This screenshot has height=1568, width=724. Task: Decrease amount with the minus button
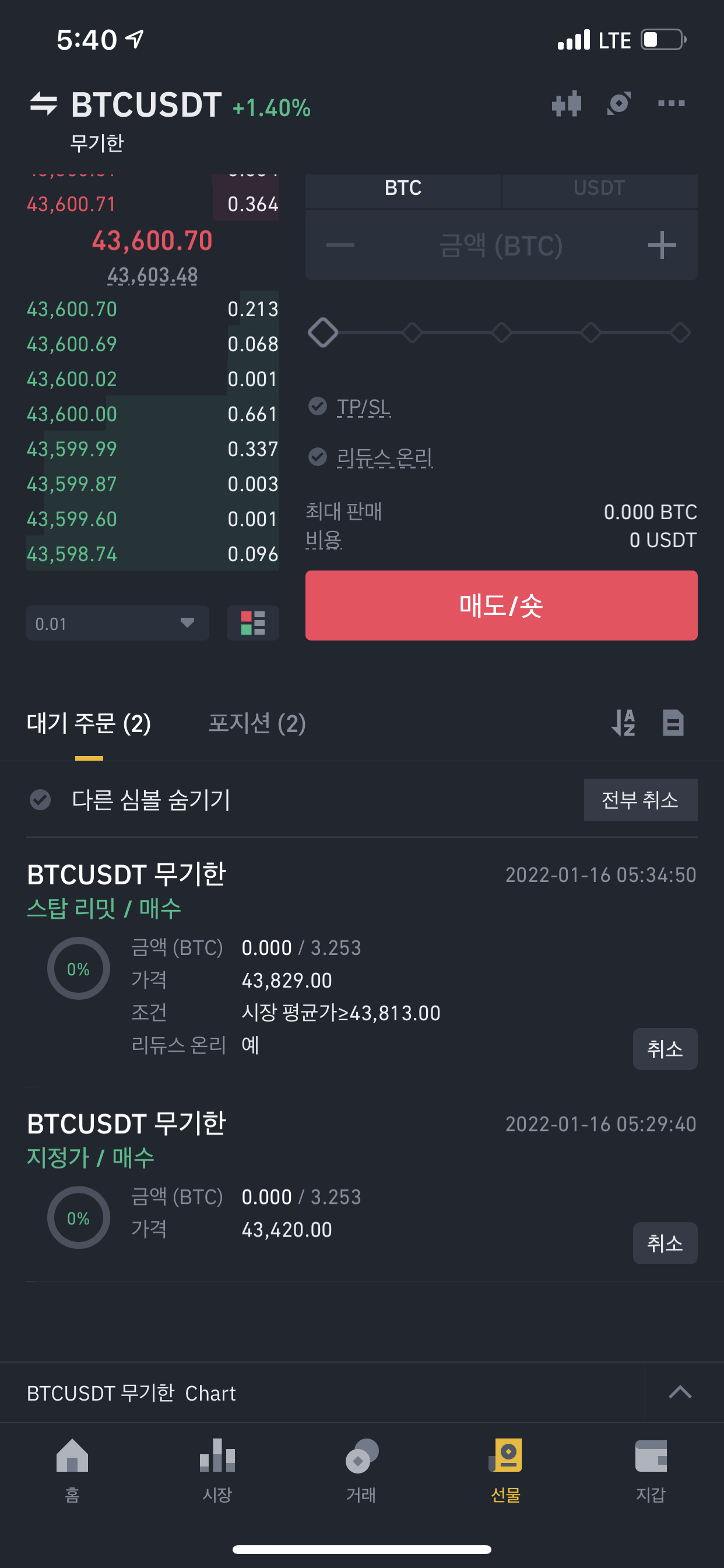pyautogui.click(x=340, y=246)
